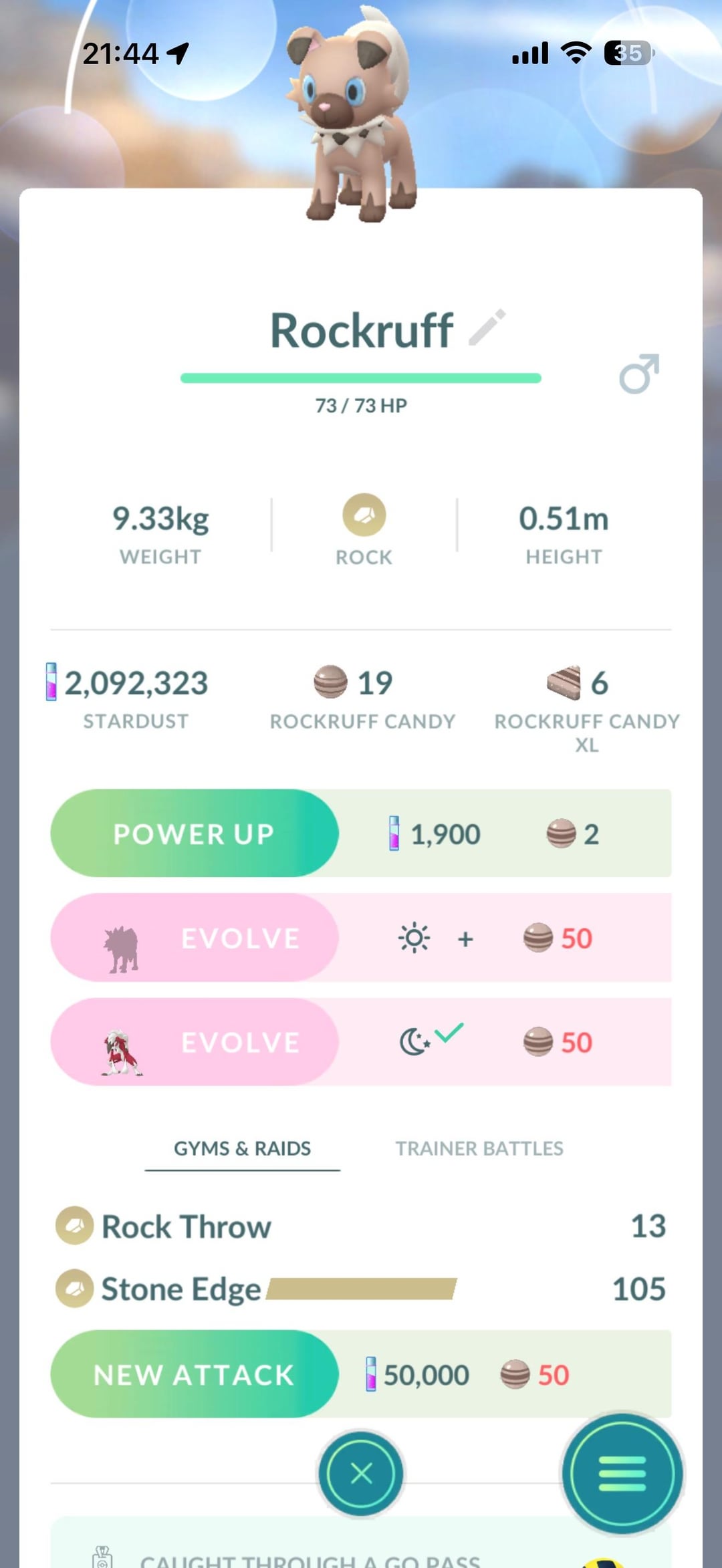Evolve Rockruff using the nighttime option
The width and height of the screenshot is (722, 1568).
(x=195, y=1041)
